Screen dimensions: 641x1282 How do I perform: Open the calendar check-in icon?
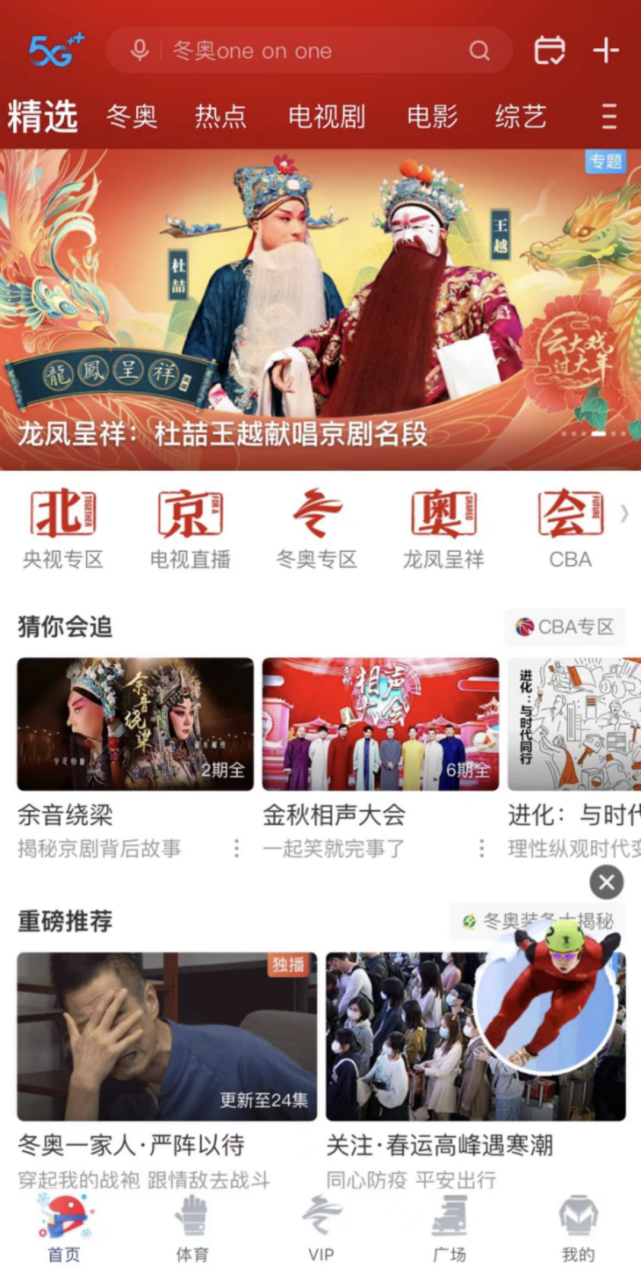[549, 51]
